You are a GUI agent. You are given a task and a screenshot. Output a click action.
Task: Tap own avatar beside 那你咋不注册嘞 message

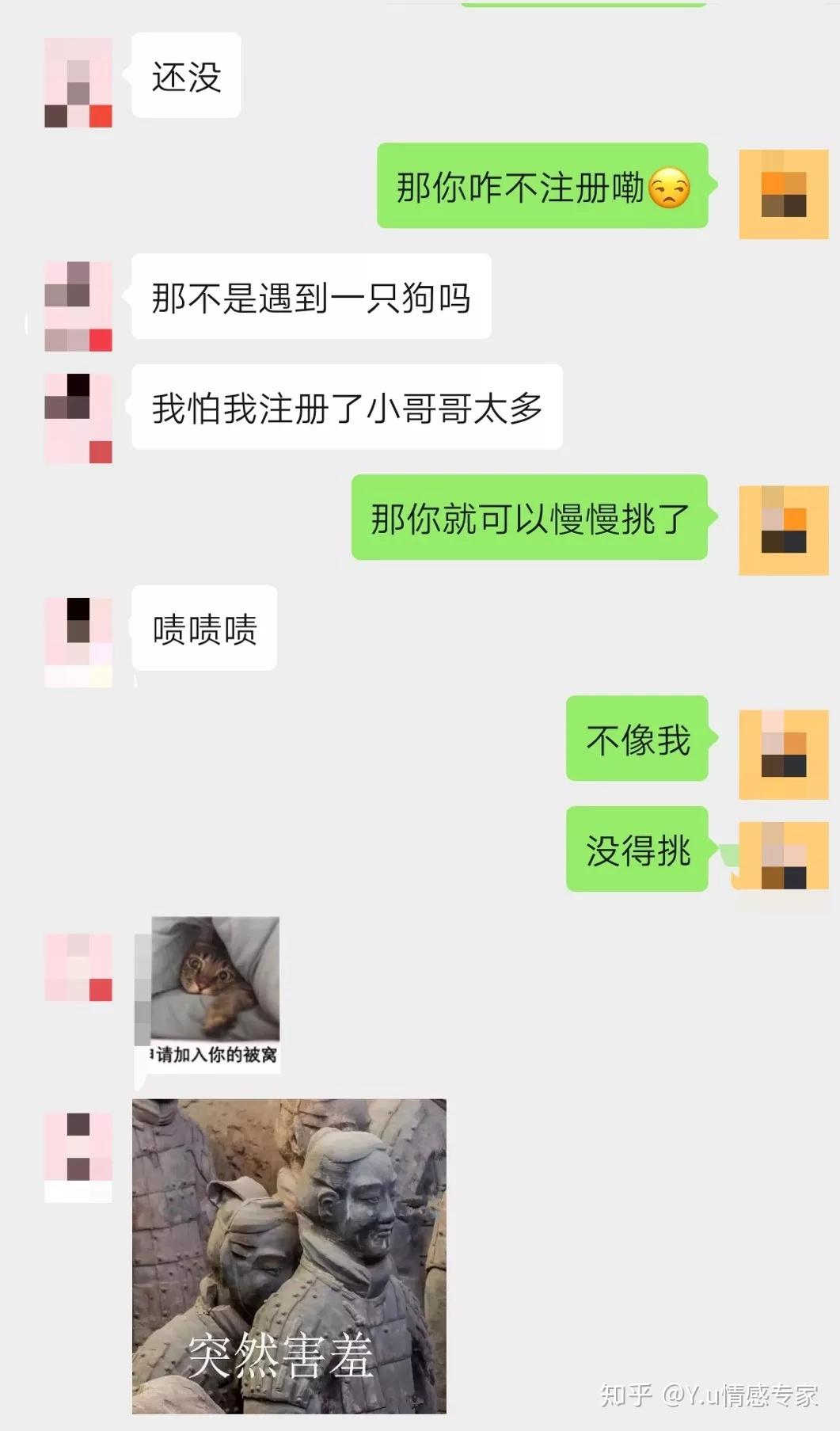(783, 194)
